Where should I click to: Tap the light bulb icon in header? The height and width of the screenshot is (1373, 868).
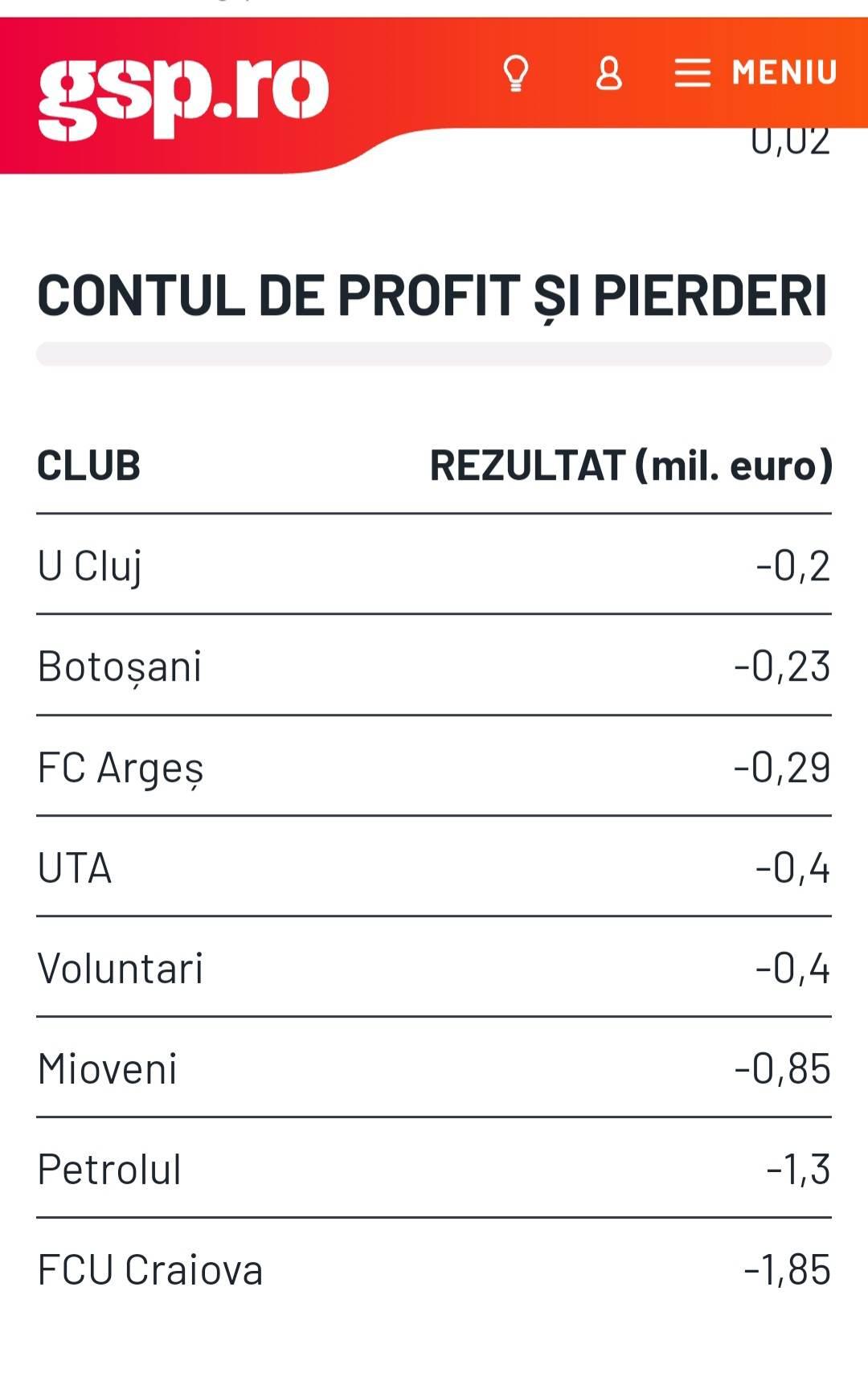pos(516,73)
